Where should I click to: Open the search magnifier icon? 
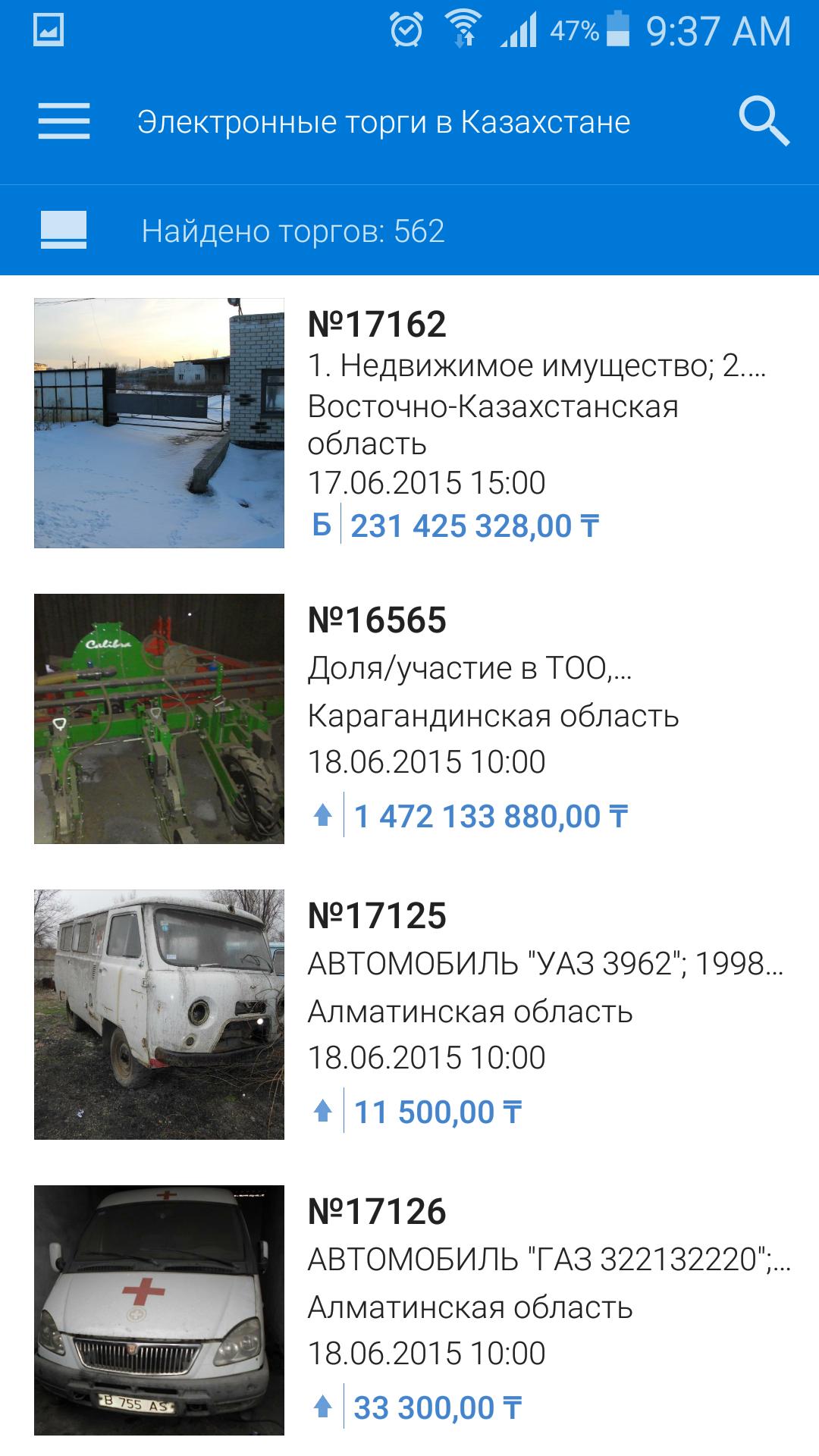pyautogui.click(x=764, y=121)
